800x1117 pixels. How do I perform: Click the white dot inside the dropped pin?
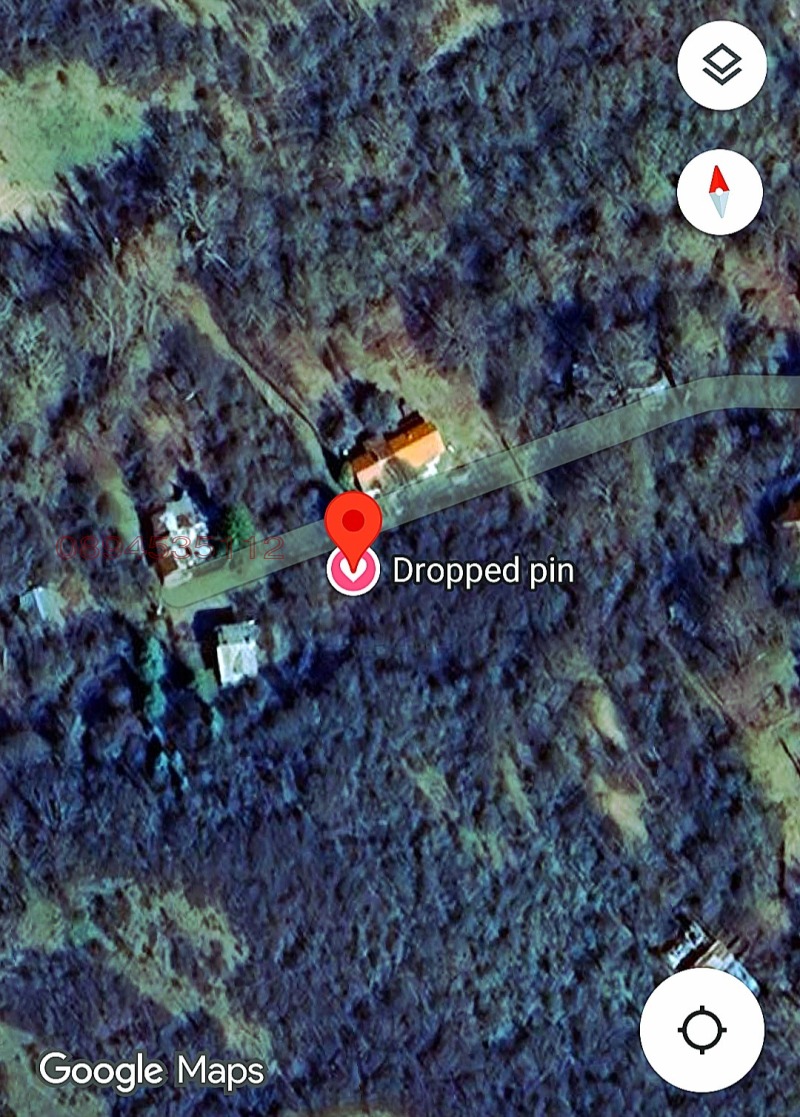pyautogui.click(x=353, y=572)
